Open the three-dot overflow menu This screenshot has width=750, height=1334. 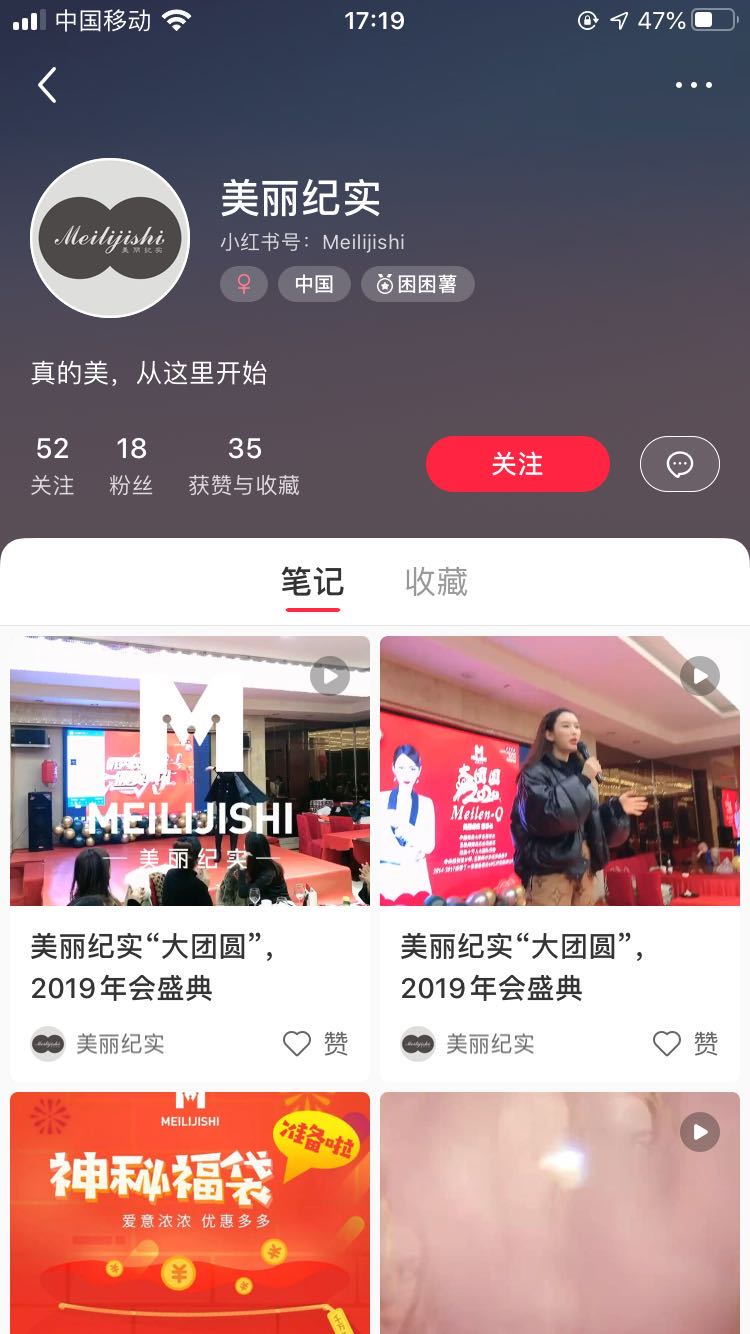click(x=693, y=85)
